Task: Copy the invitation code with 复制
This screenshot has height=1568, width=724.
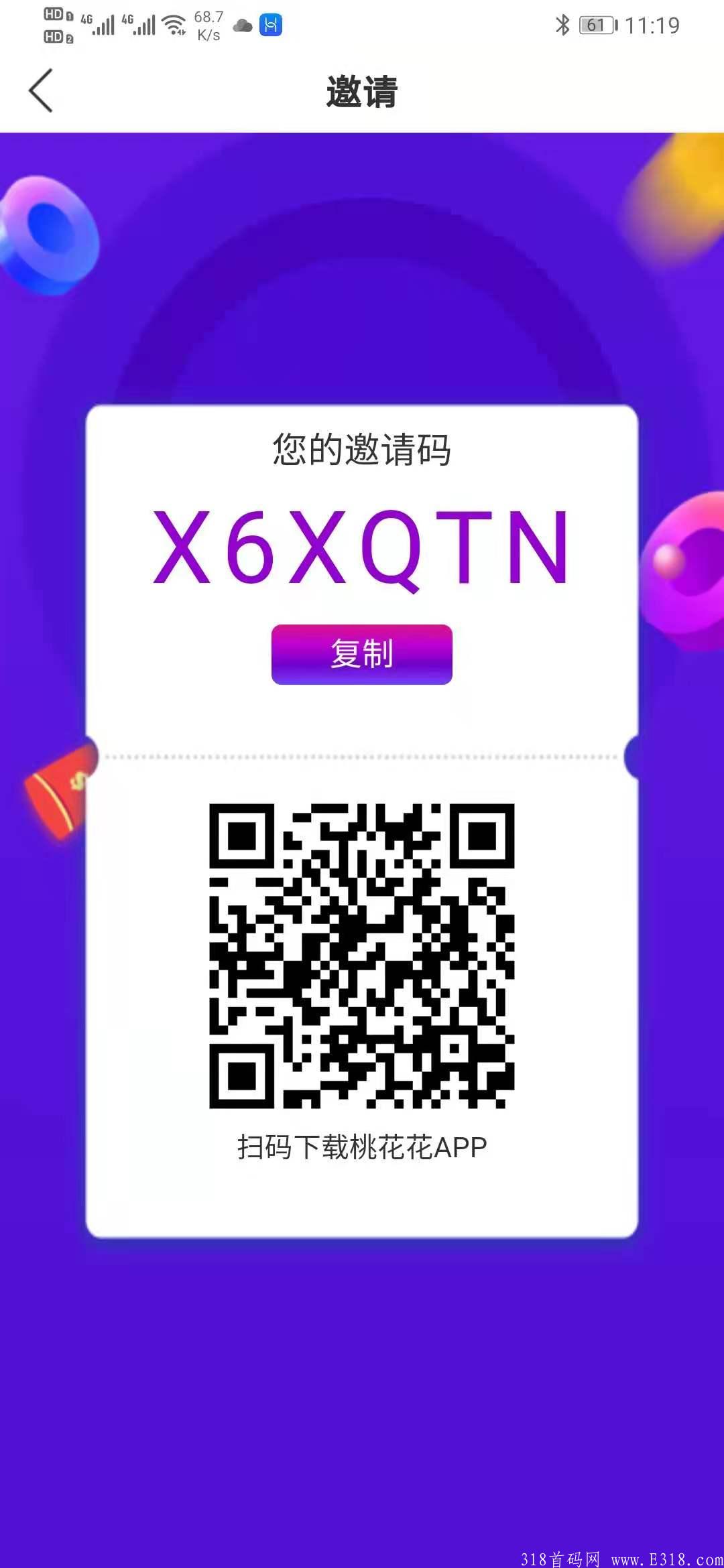Action: click(361, 654)
